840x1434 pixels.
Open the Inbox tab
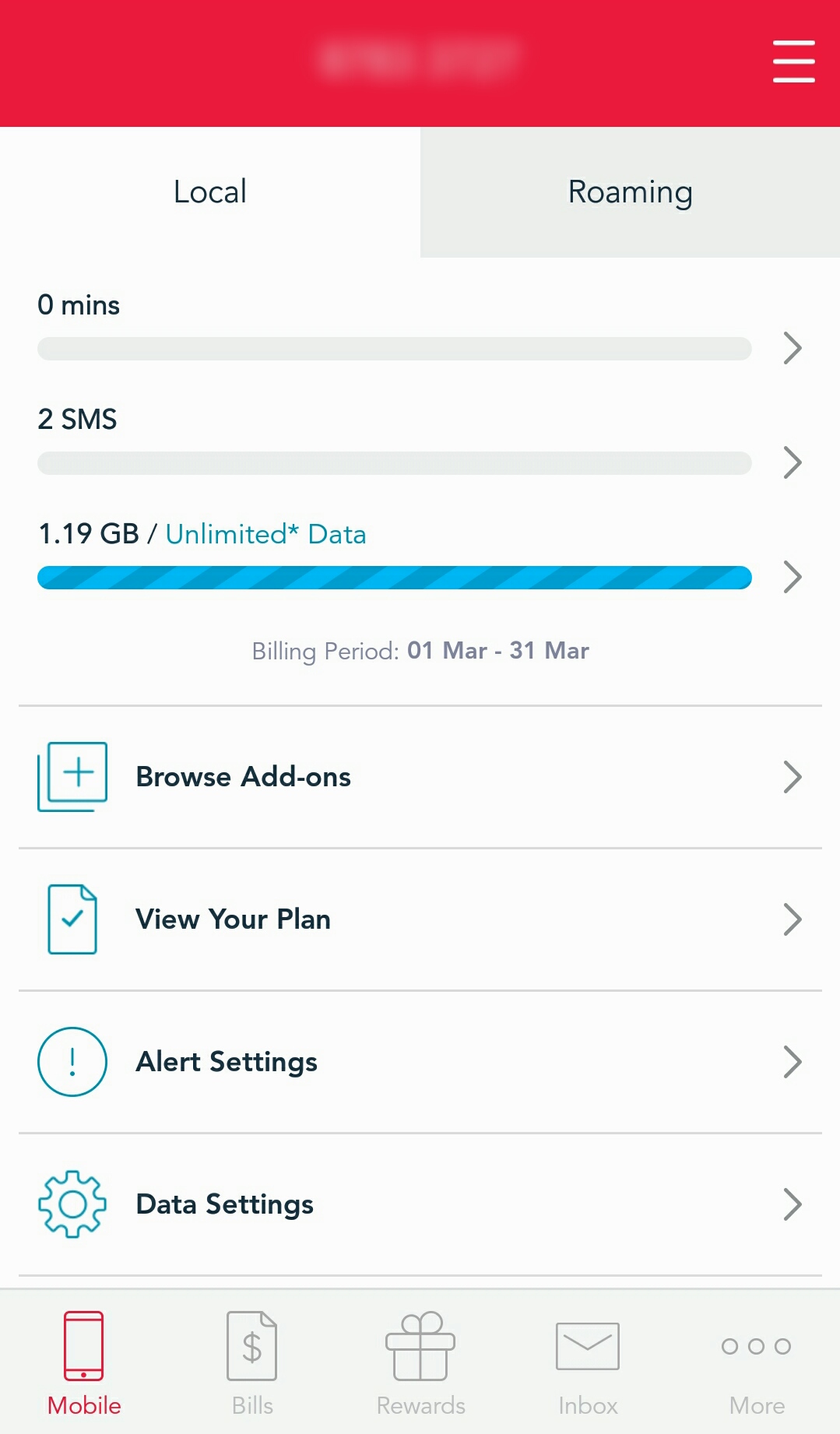(588, 1363)
